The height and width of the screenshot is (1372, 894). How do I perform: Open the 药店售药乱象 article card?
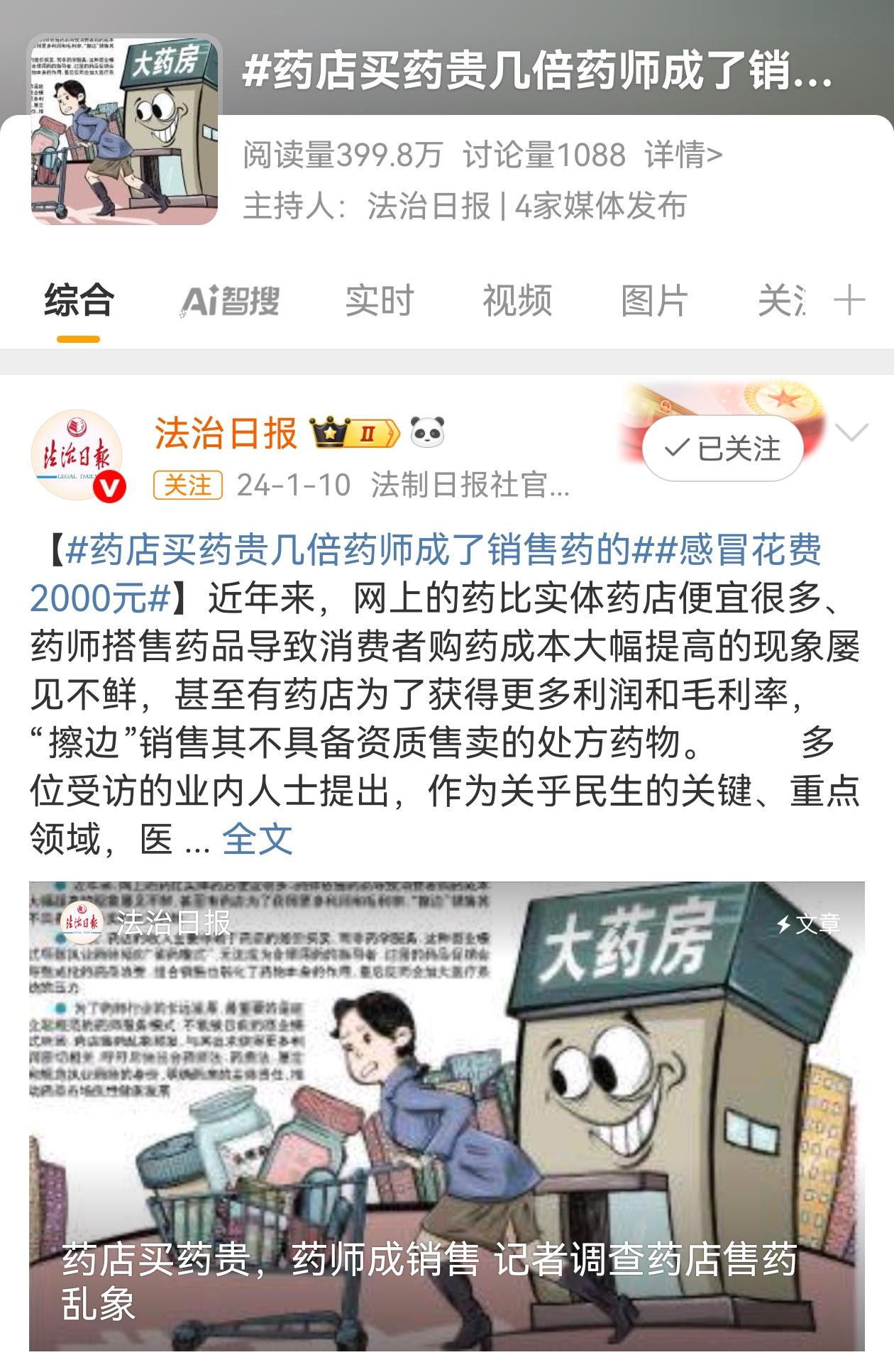tap(446, 1116)
